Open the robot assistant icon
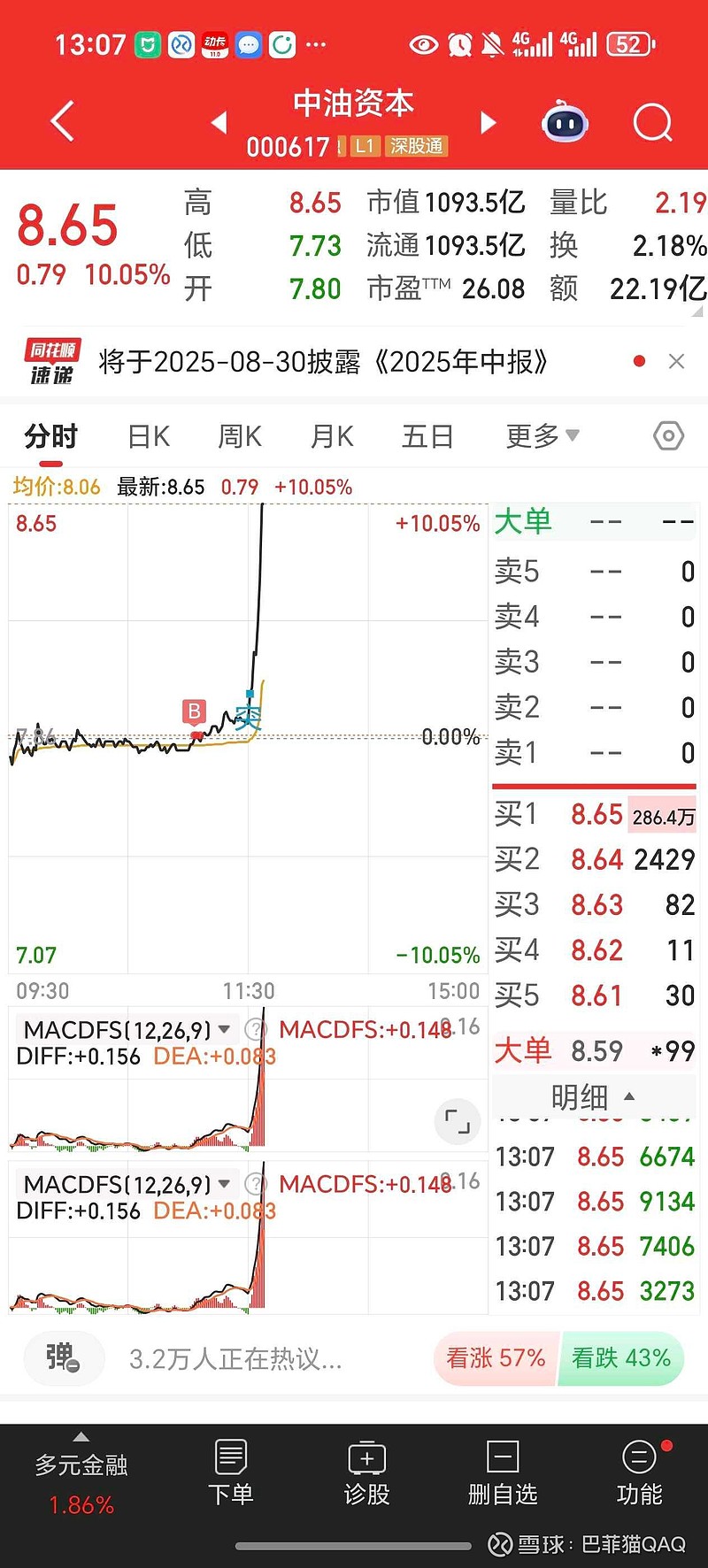708x1568 pixels. point(566,123)
